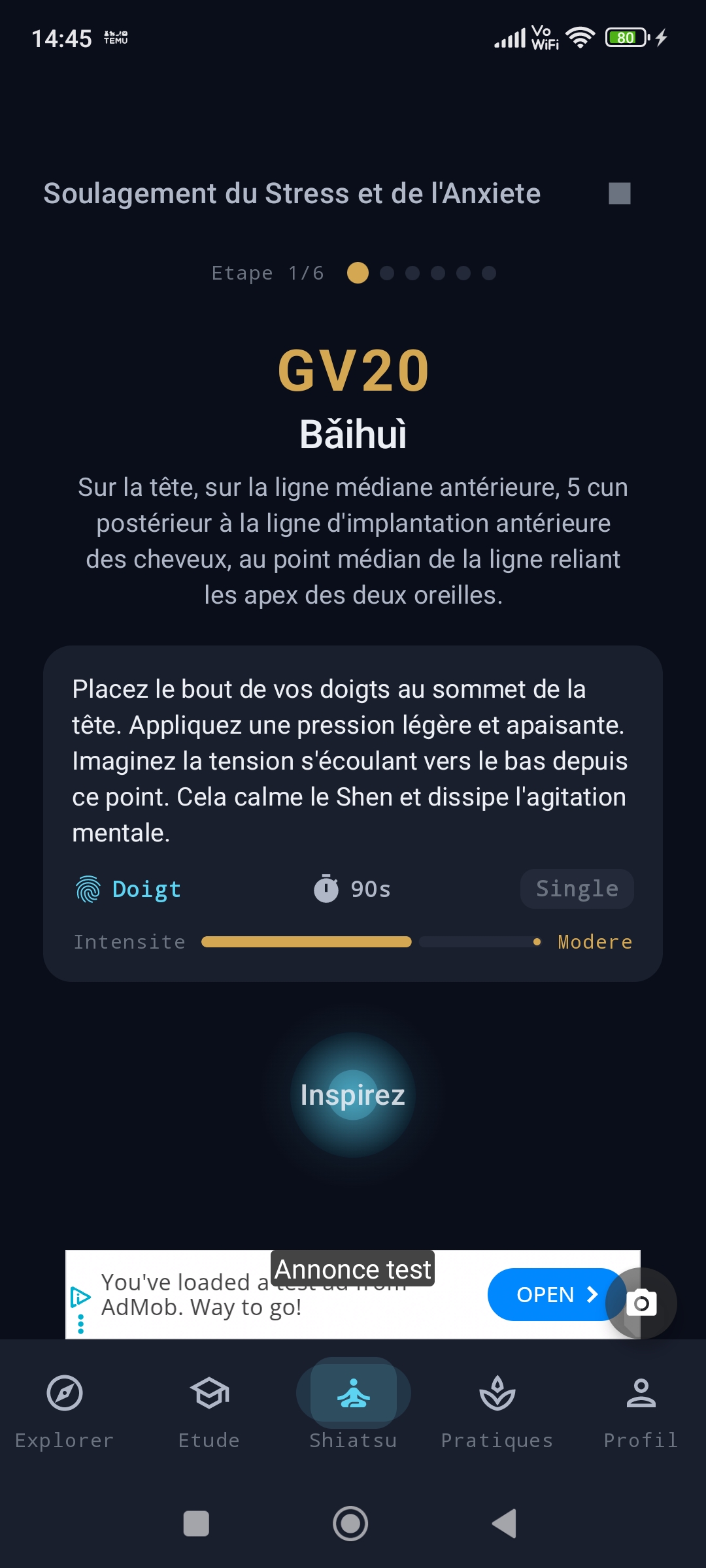Screen dimensions: 706x1568
Task: Tap OPEN on the AdMob ad
Action: (x=556, y=1294)
